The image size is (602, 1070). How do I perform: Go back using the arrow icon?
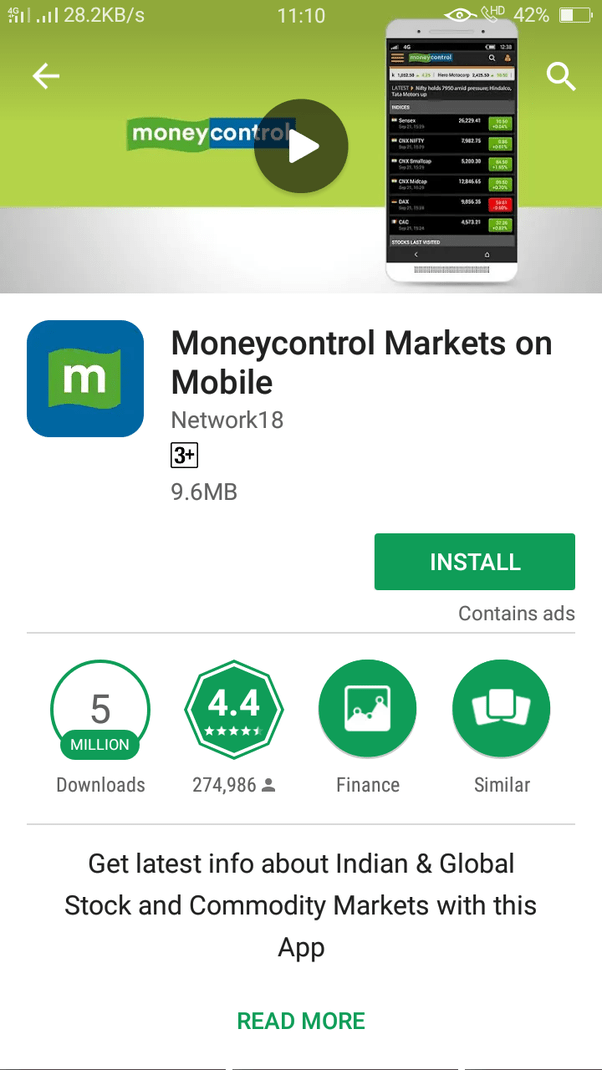click(x=46, y=76)
